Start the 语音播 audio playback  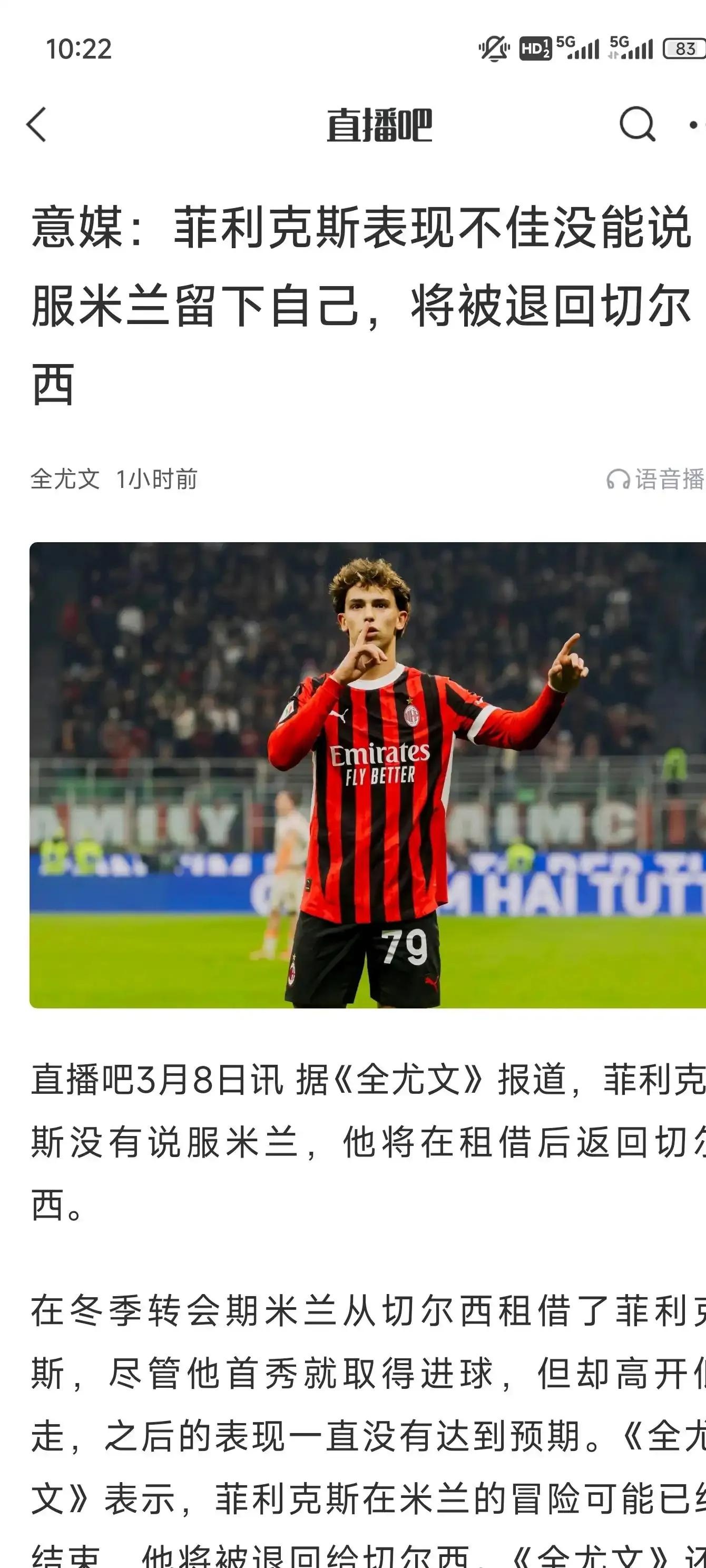[x=656, y=479]
